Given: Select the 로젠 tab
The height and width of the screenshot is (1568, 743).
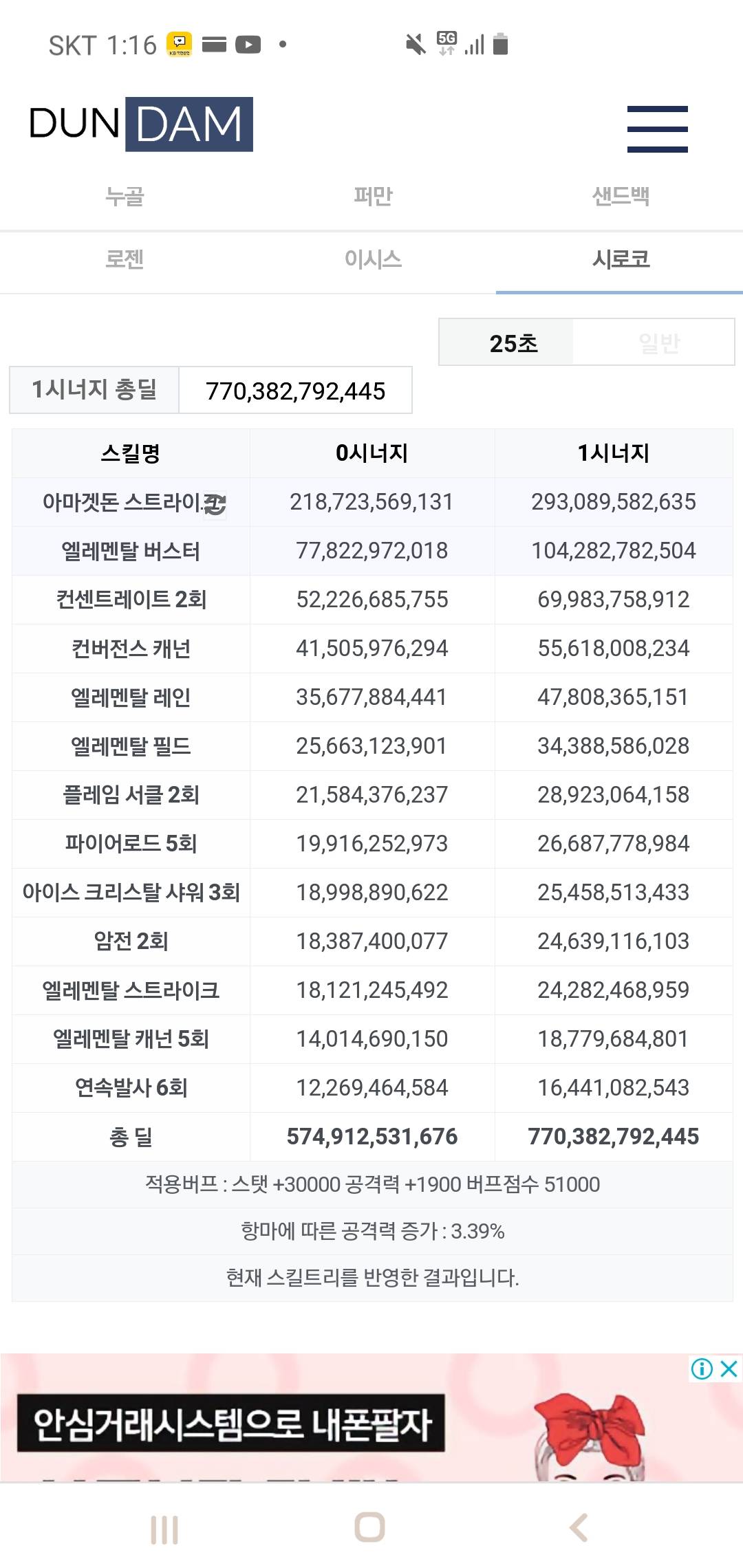Looking at the screenshot, I should tap(125, 259).
